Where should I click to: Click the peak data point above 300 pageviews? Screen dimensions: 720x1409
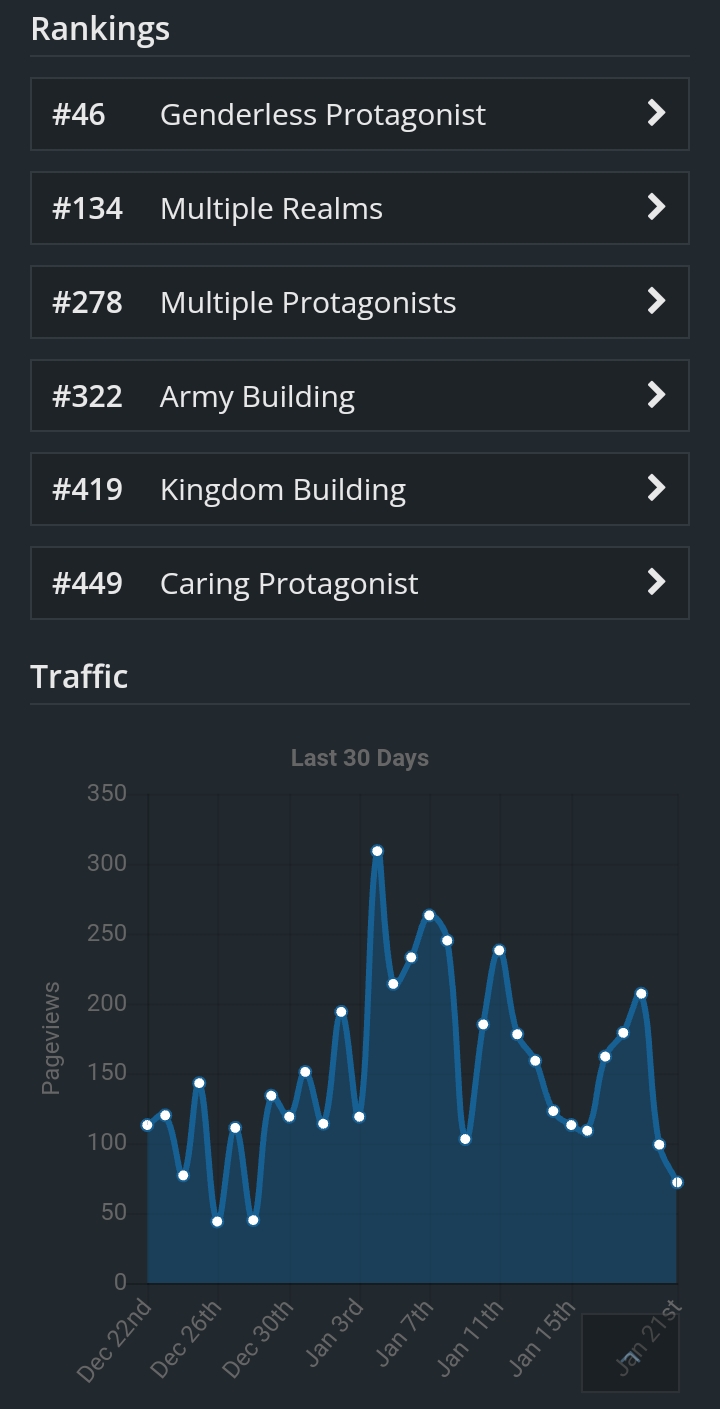[x=378, y=850]
